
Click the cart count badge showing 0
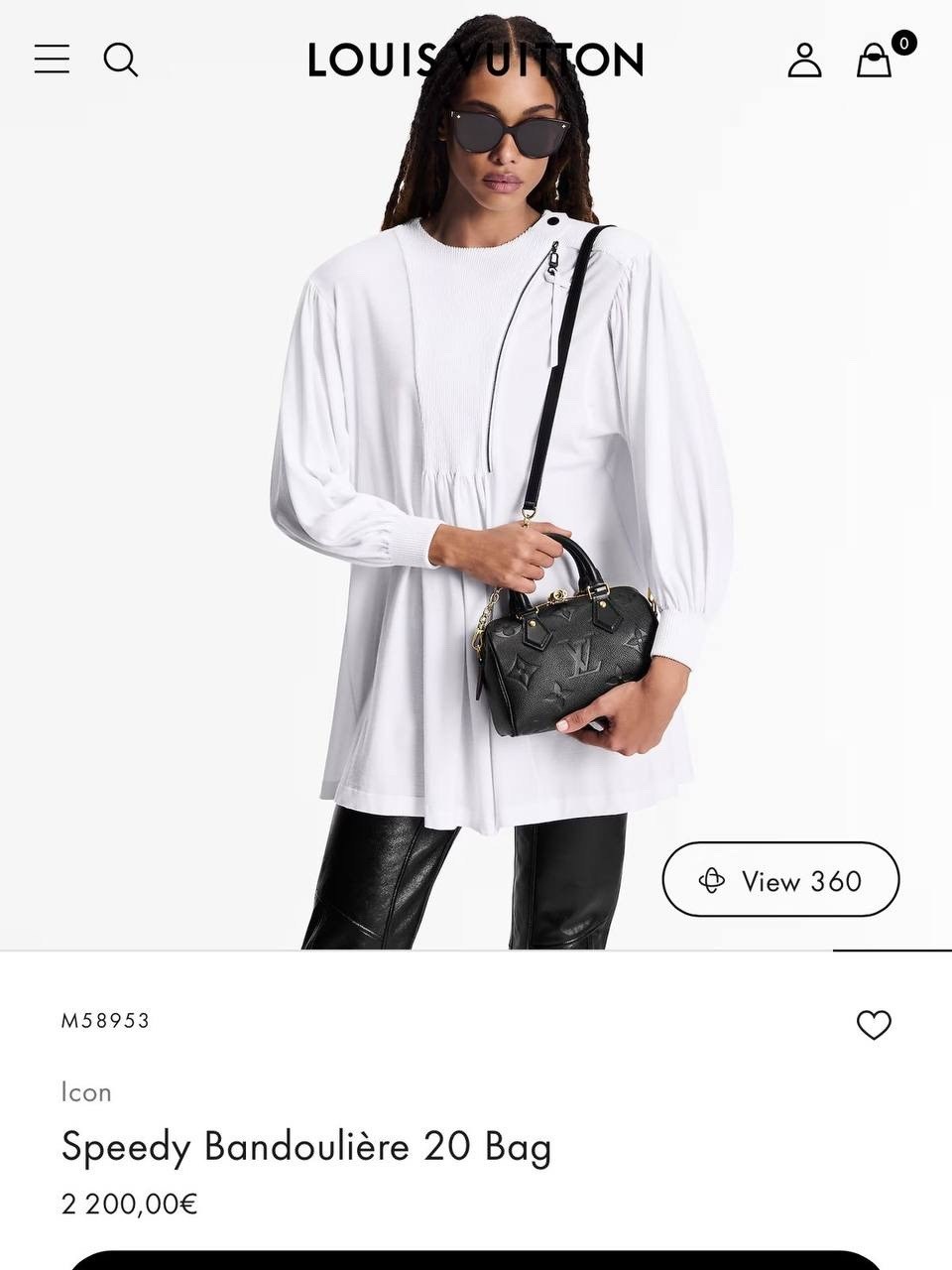coord(903,44)
